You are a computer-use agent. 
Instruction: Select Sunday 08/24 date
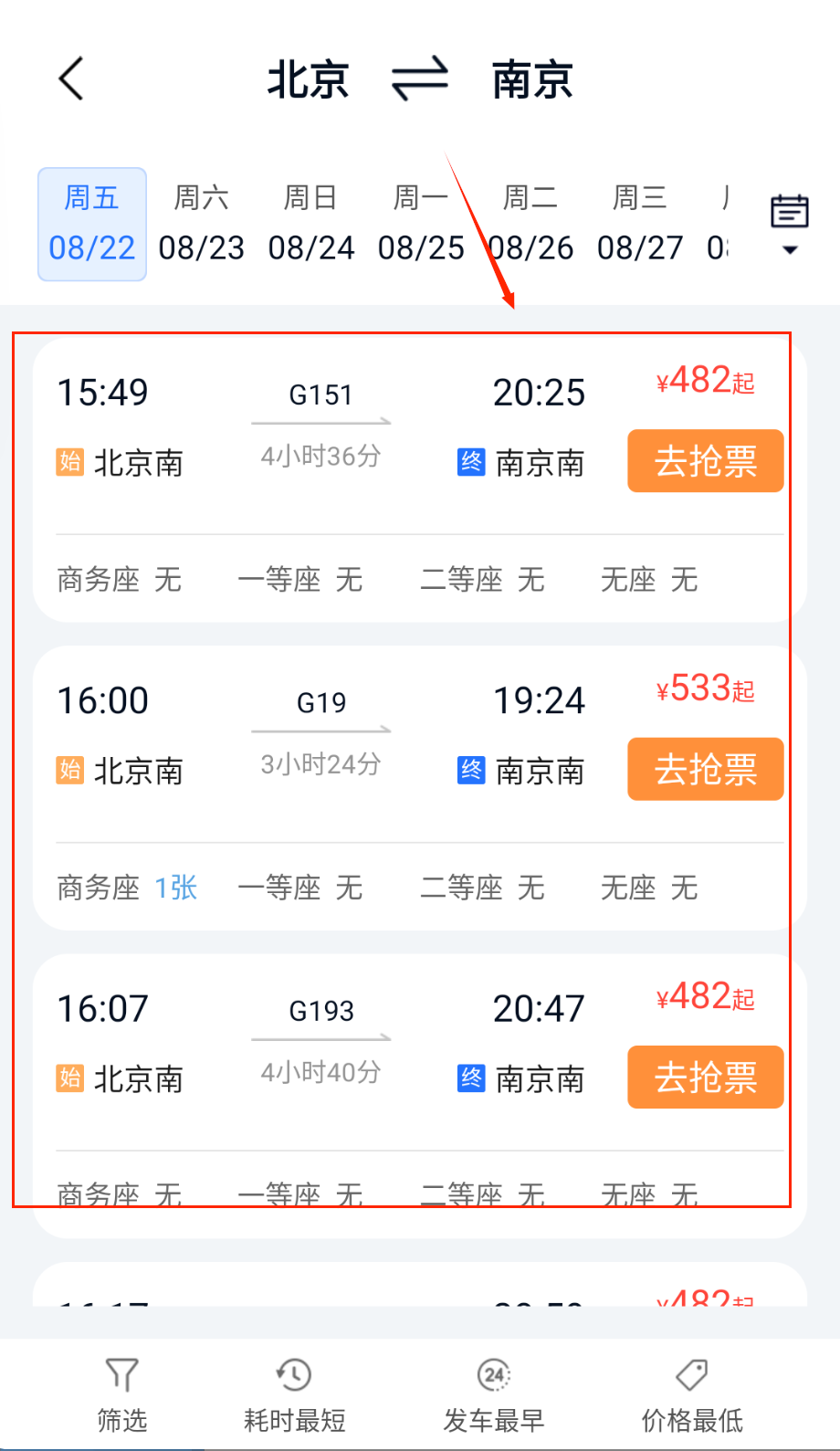[310, 223]
